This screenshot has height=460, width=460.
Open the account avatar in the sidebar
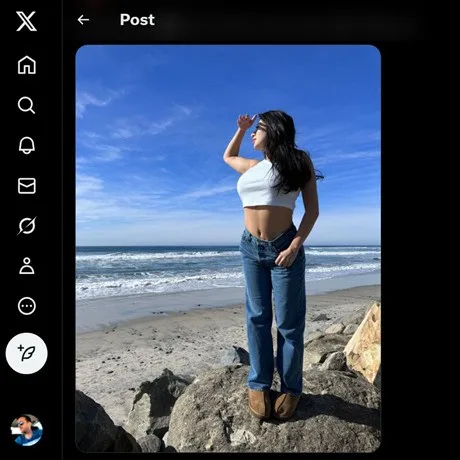pos(27,430)
